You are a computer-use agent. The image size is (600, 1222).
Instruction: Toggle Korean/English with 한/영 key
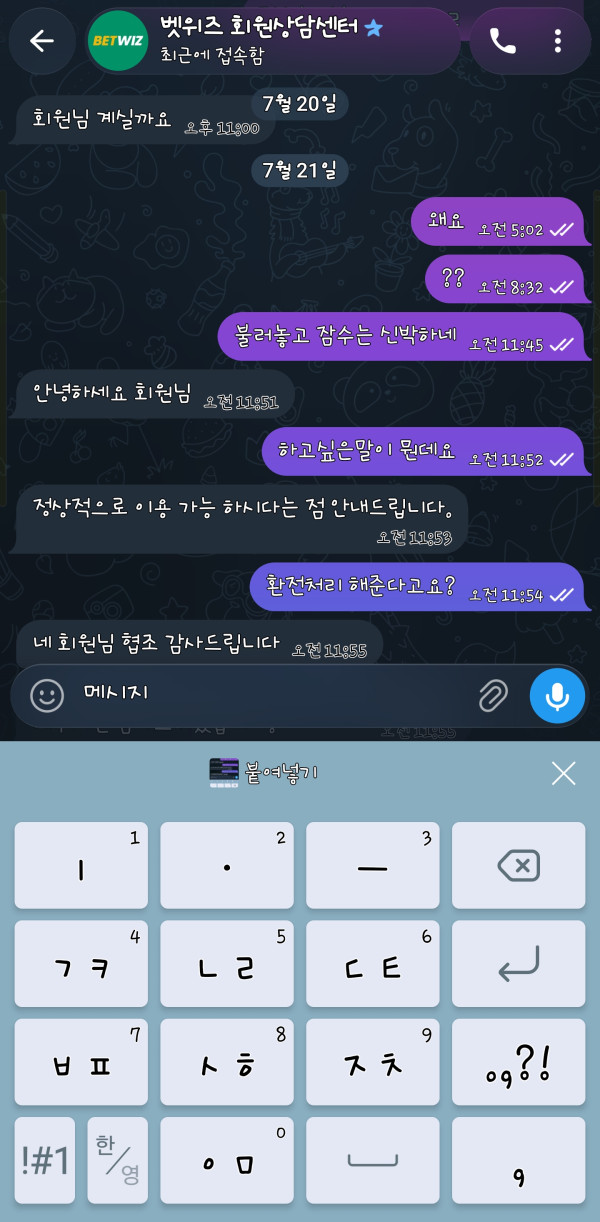click(118, 1160)
